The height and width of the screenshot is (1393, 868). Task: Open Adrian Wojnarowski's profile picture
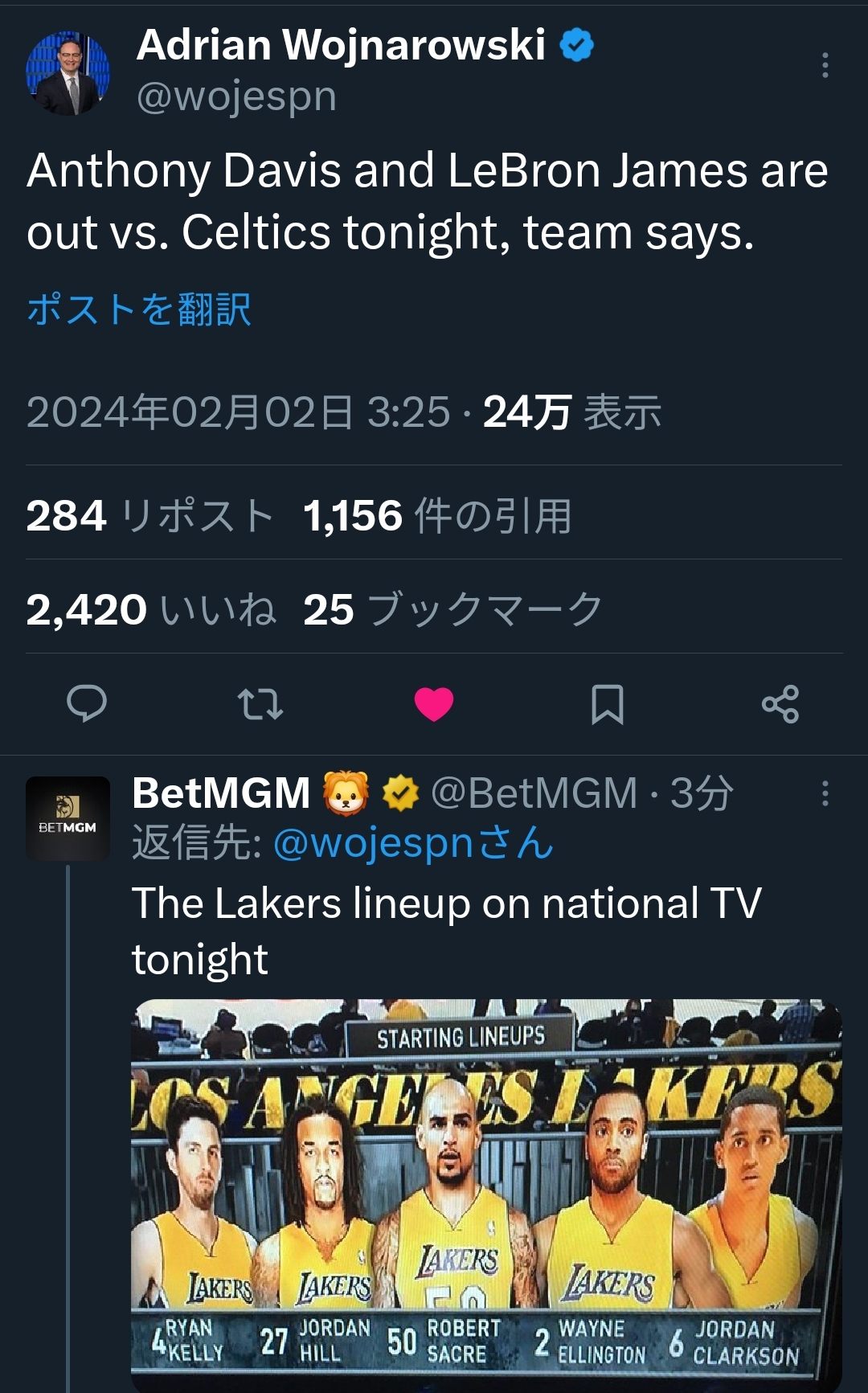click(x=68, y=73)
